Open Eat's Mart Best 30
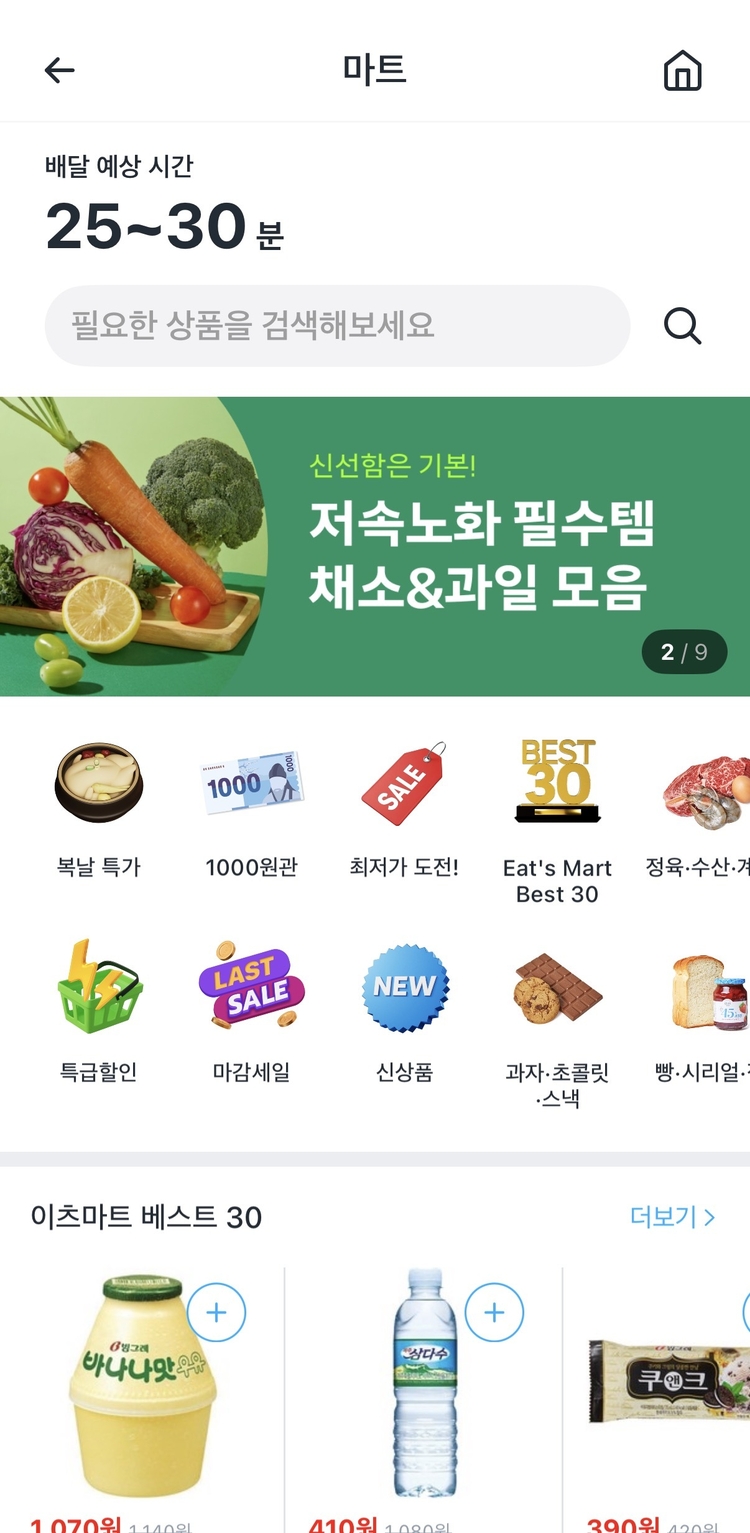 tap(557, 815)
